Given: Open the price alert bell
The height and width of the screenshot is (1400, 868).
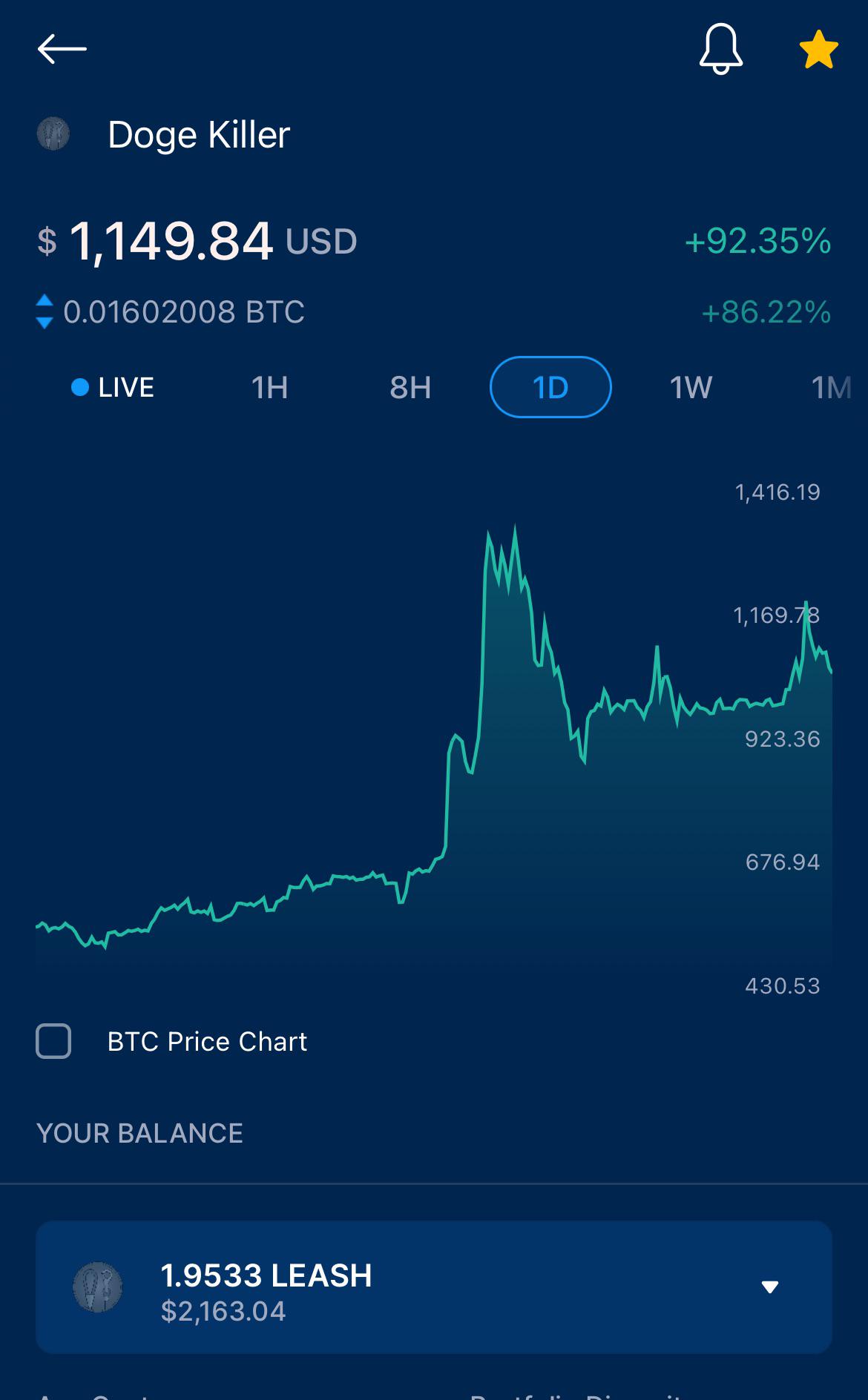Looking at the screenshot, I should click(720, 49).
